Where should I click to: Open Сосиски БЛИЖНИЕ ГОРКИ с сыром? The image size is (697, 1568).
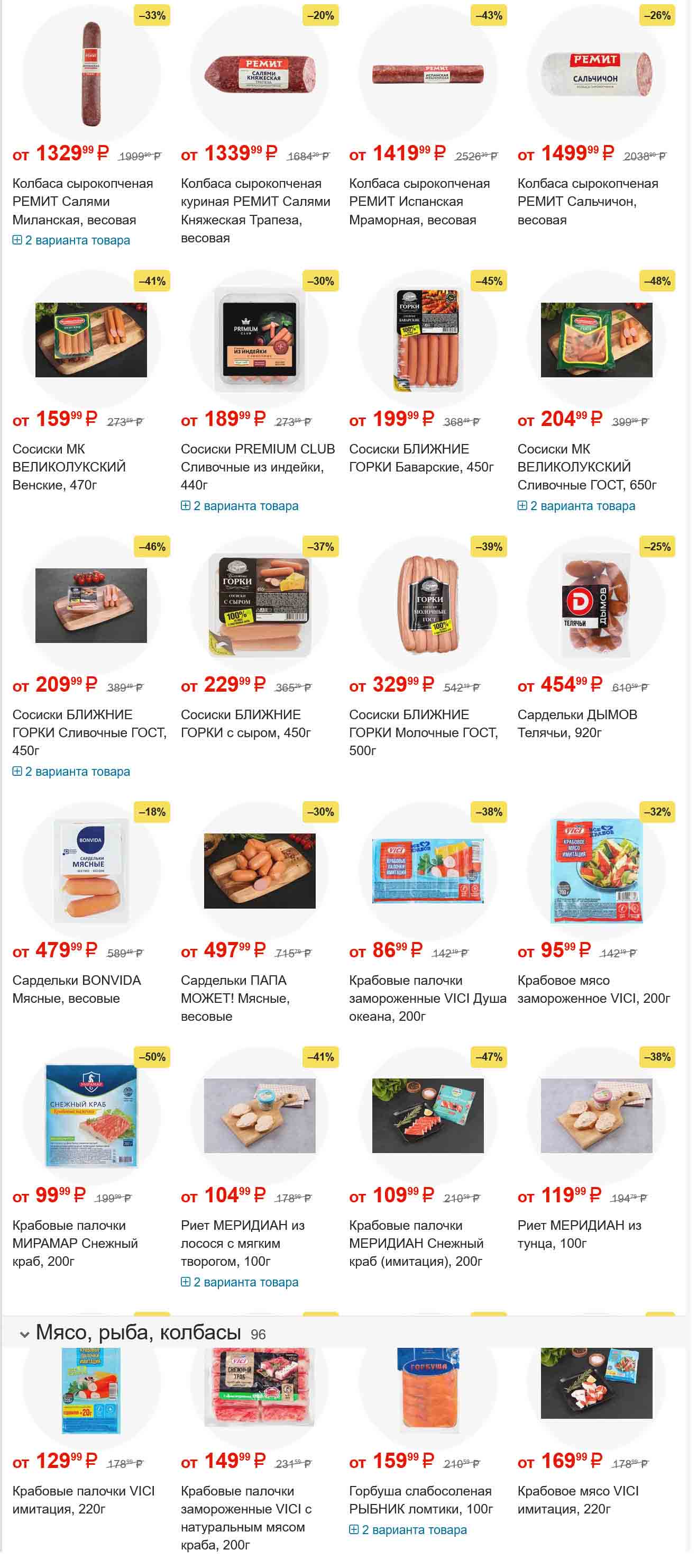tap(245, 723)
